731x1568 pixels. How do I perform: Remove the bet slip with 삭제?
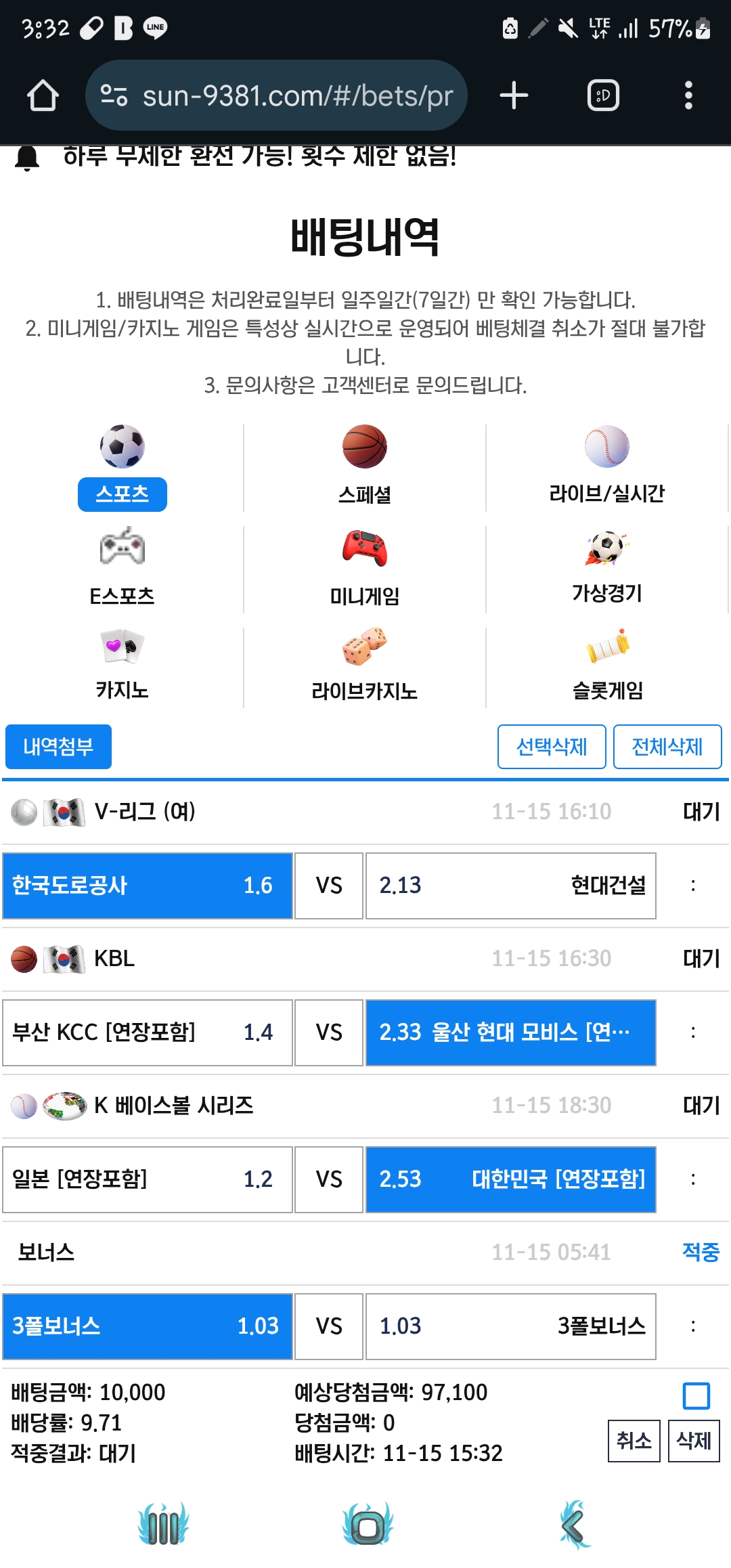[694, 1441]
